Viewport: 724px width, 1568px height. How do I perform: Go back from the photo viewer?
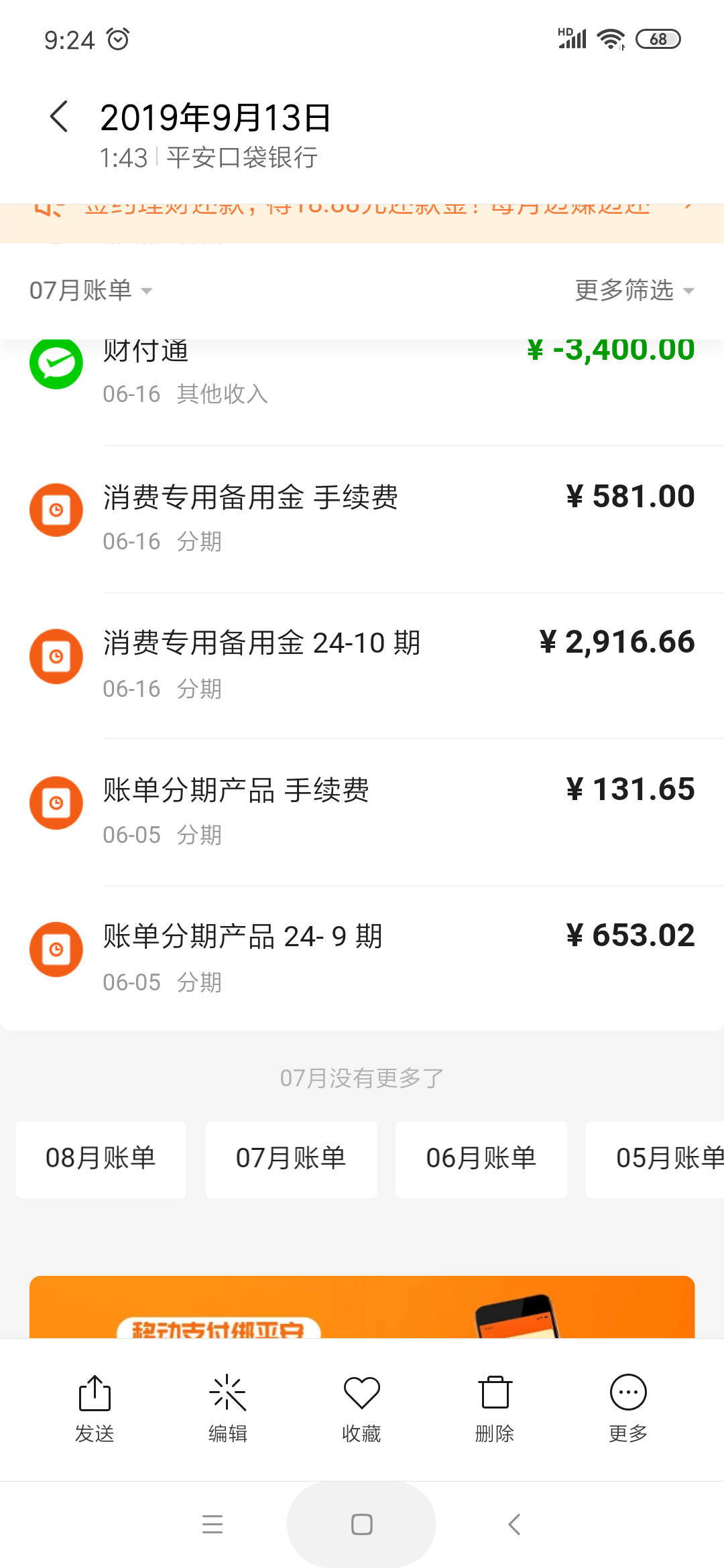(59, 117)
